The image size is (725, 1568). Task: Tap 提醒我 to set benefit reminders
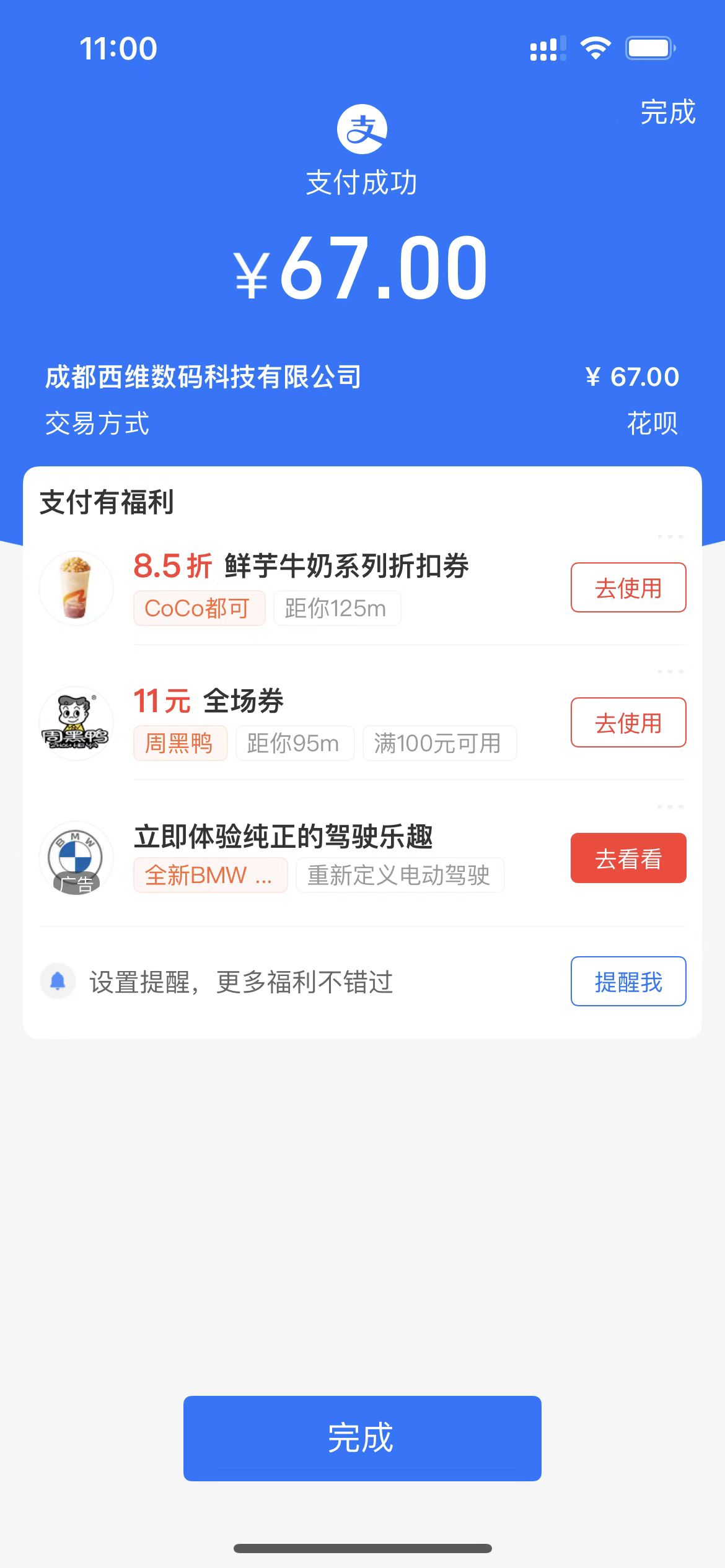pyautogui.click(x=628, y=982)
